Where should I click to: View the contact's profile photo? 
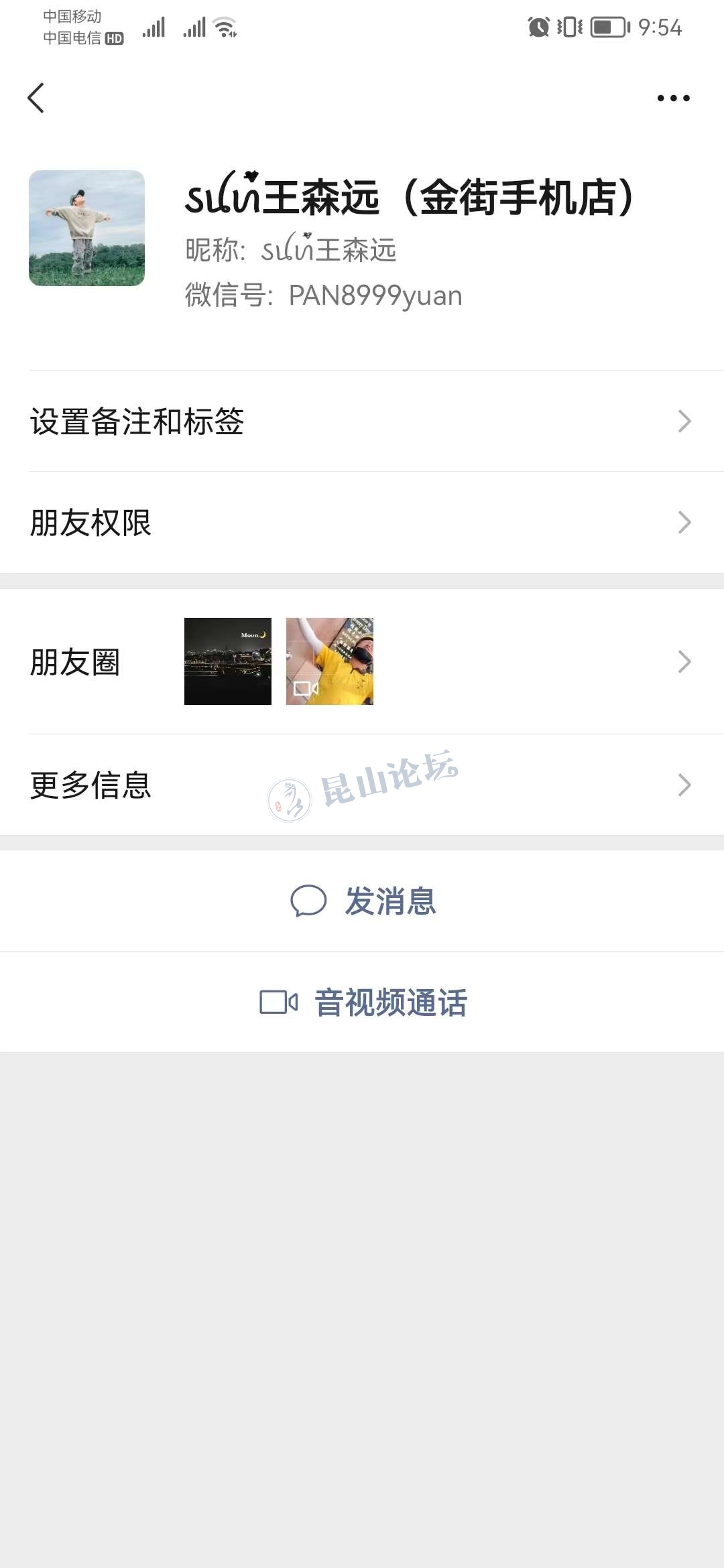86,228
